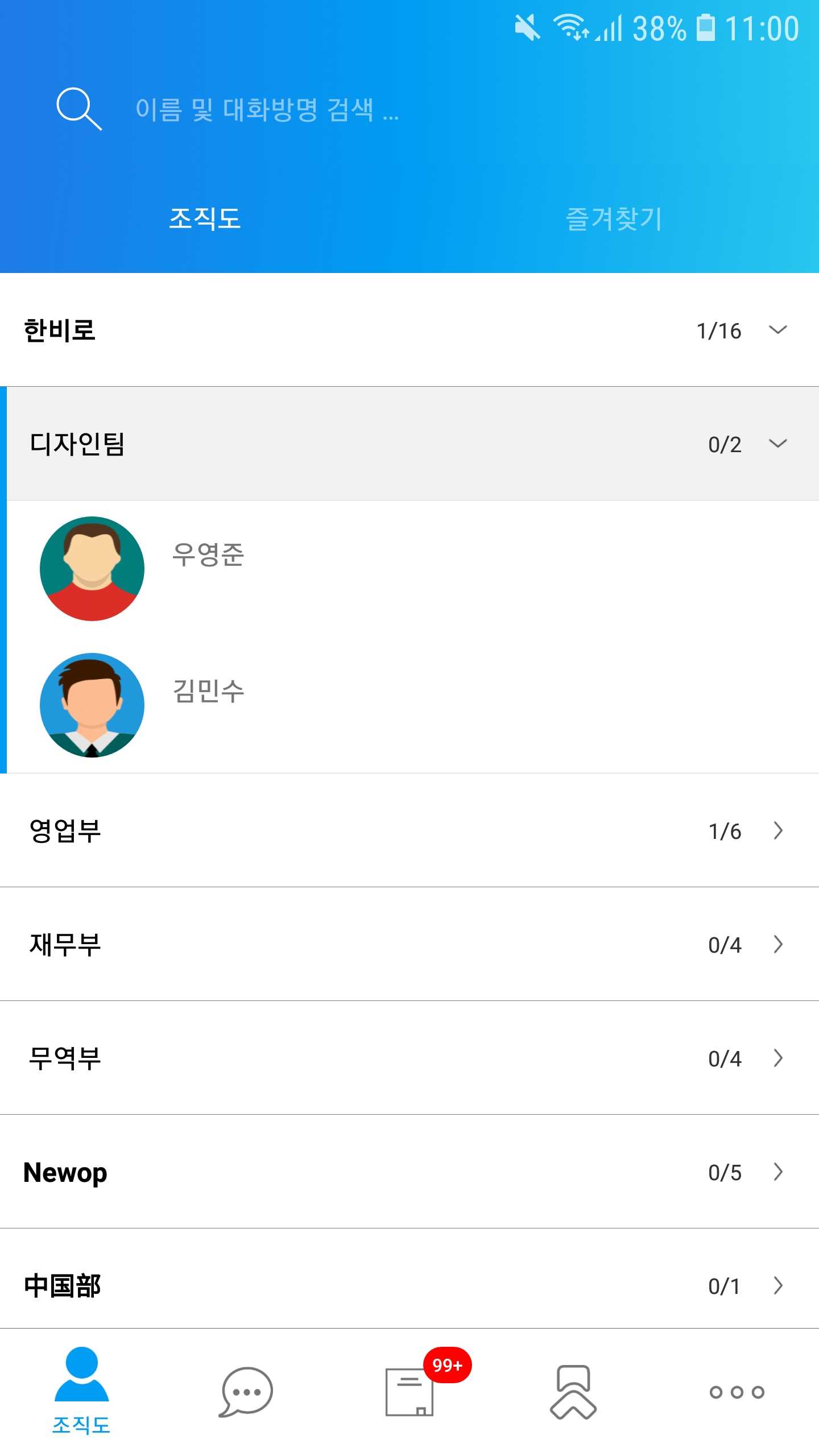Expand the 영업부 department
The image size is (819, 1456).
(x=409, y=830)
